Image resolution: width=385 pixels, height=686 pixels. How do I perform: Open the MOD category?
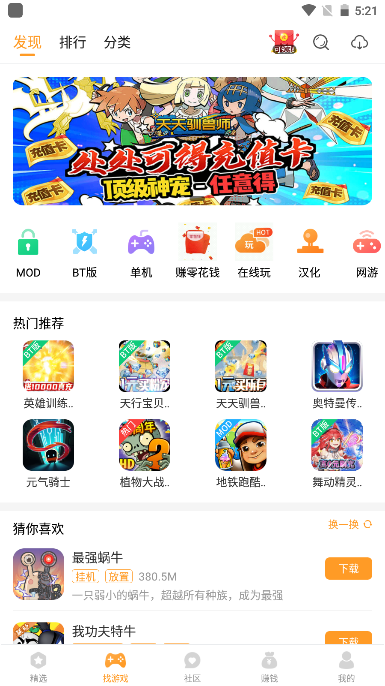(28, 251)
